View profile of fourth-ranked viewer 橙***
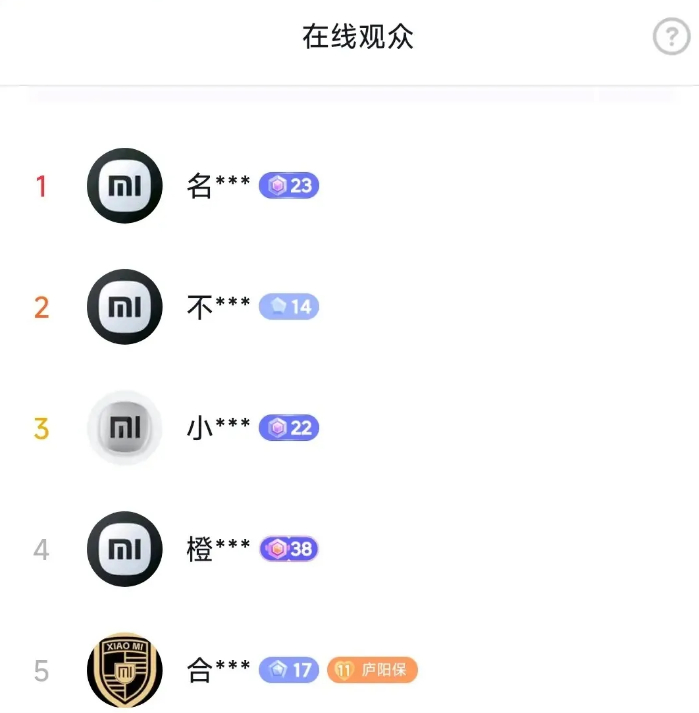Viewport: 699px width, 713px height. point(349,549)
